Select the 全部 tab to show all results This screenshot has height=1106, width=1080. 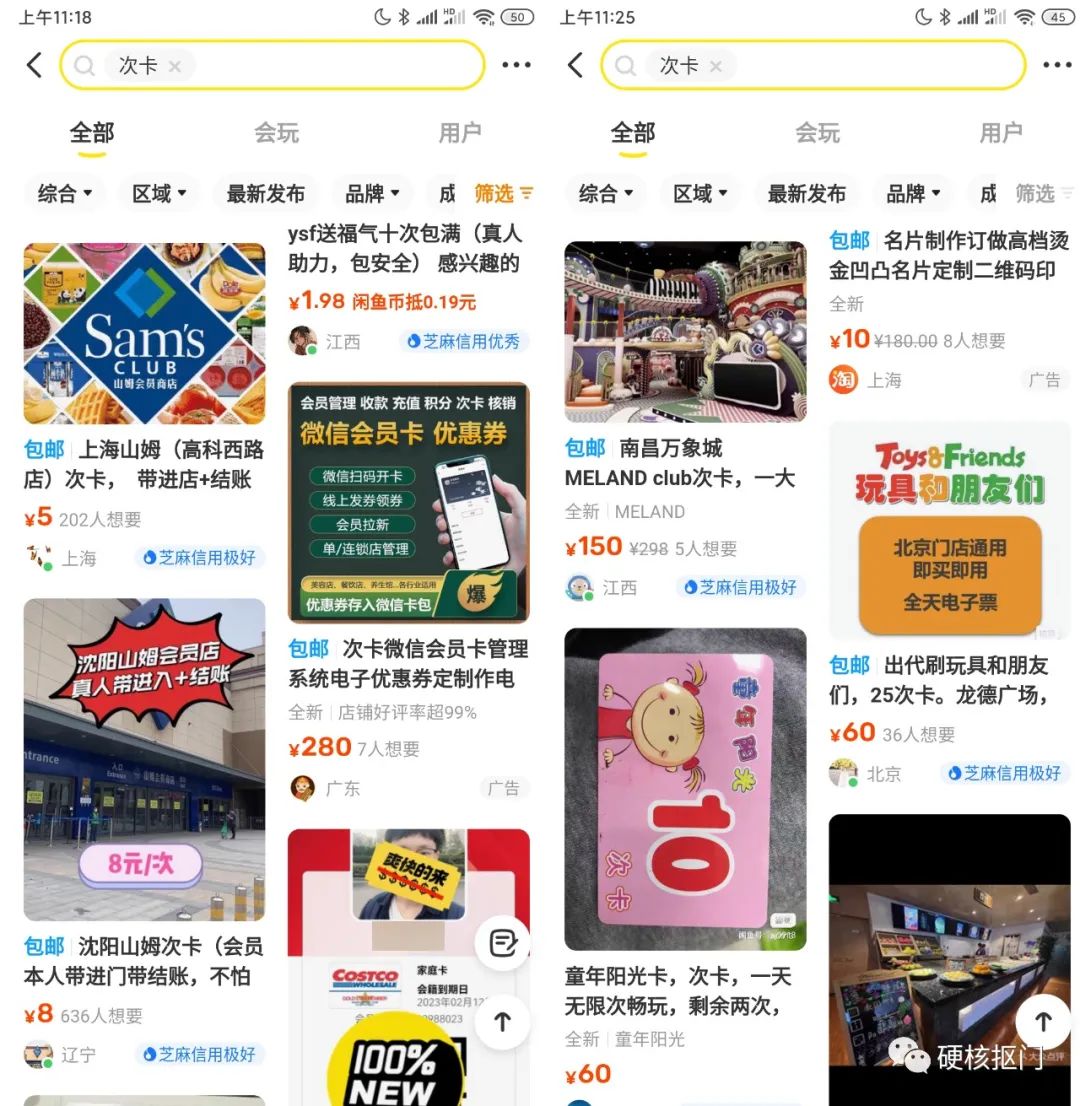[92, 132]
